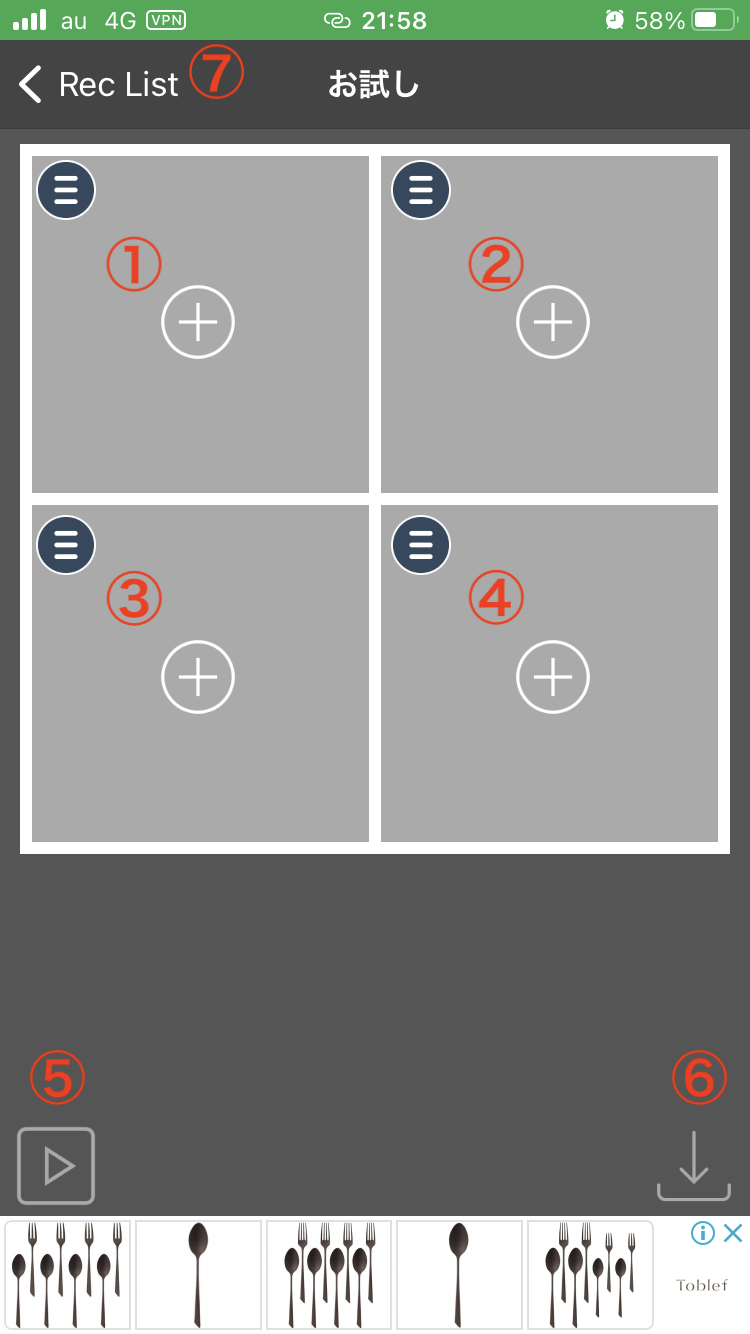The width and height of the screenshot is (750, 1334).
Task: Add a recording to cell 3
Action: [198, 677]
